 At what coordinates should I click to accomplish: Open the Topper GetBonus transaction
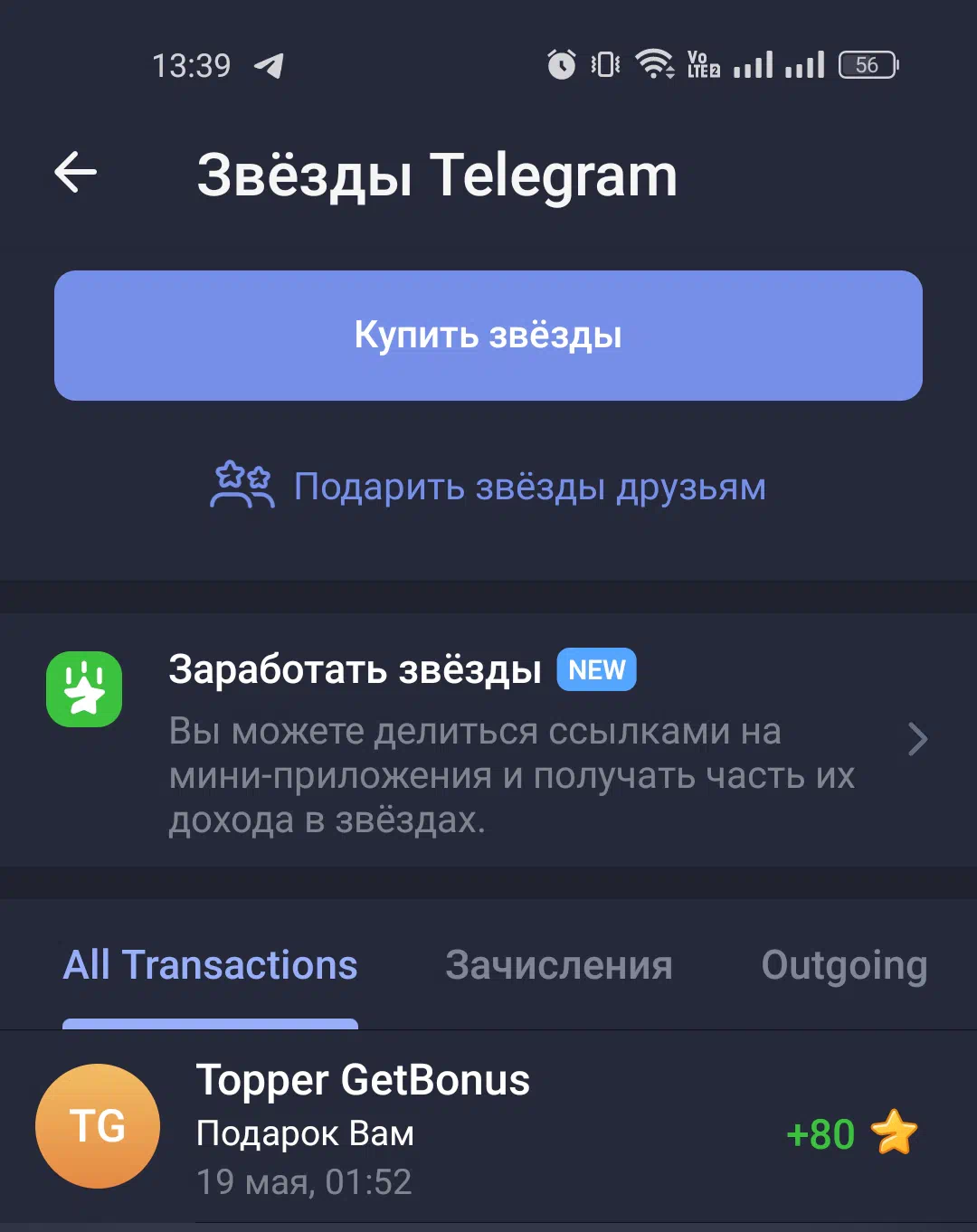pos(488,1129)
